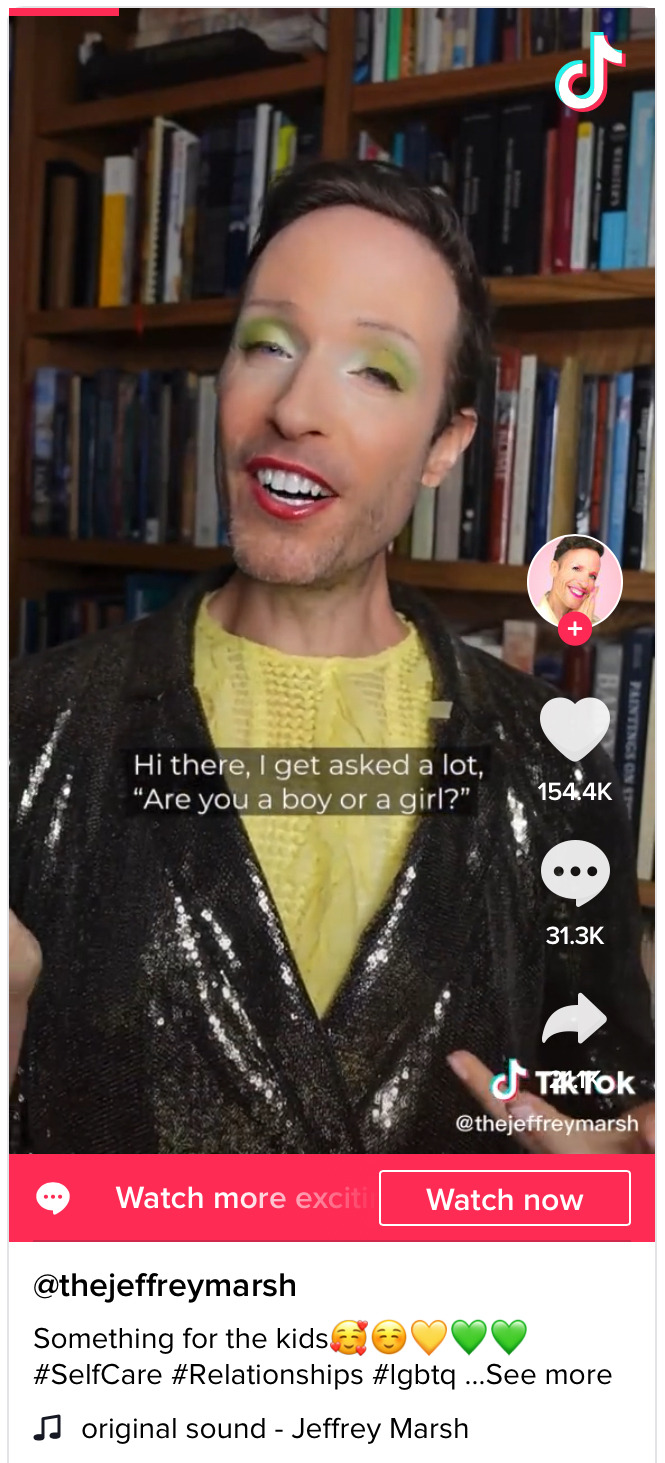665x1463 pixels.
Task: Like the video with the heart icon
Action: pos(574,730)
